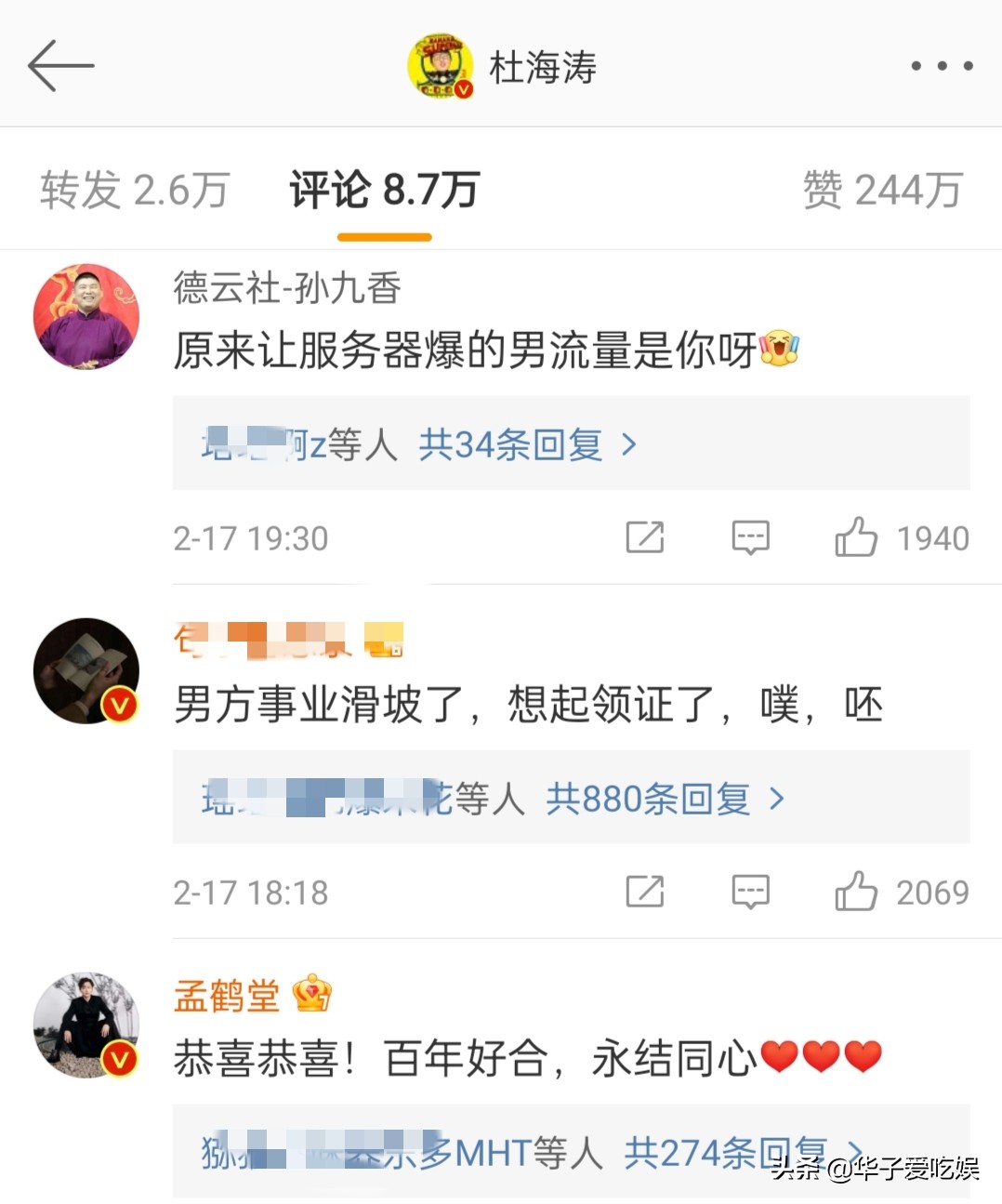
Task: Select the 评论 8.7万 tab
Action: [384, 191]
